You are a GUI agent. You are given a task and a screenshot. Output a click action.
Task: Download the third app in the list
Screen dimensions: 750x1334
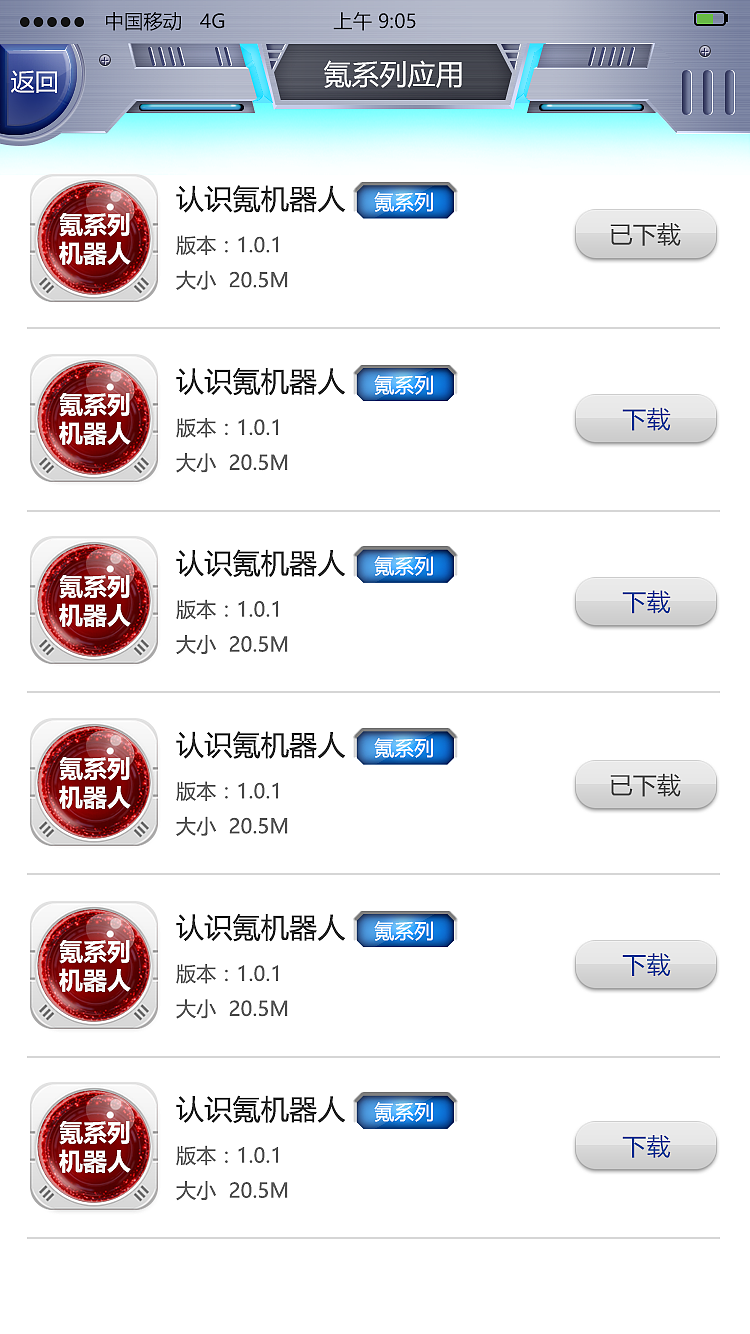[x=645, y=602]
